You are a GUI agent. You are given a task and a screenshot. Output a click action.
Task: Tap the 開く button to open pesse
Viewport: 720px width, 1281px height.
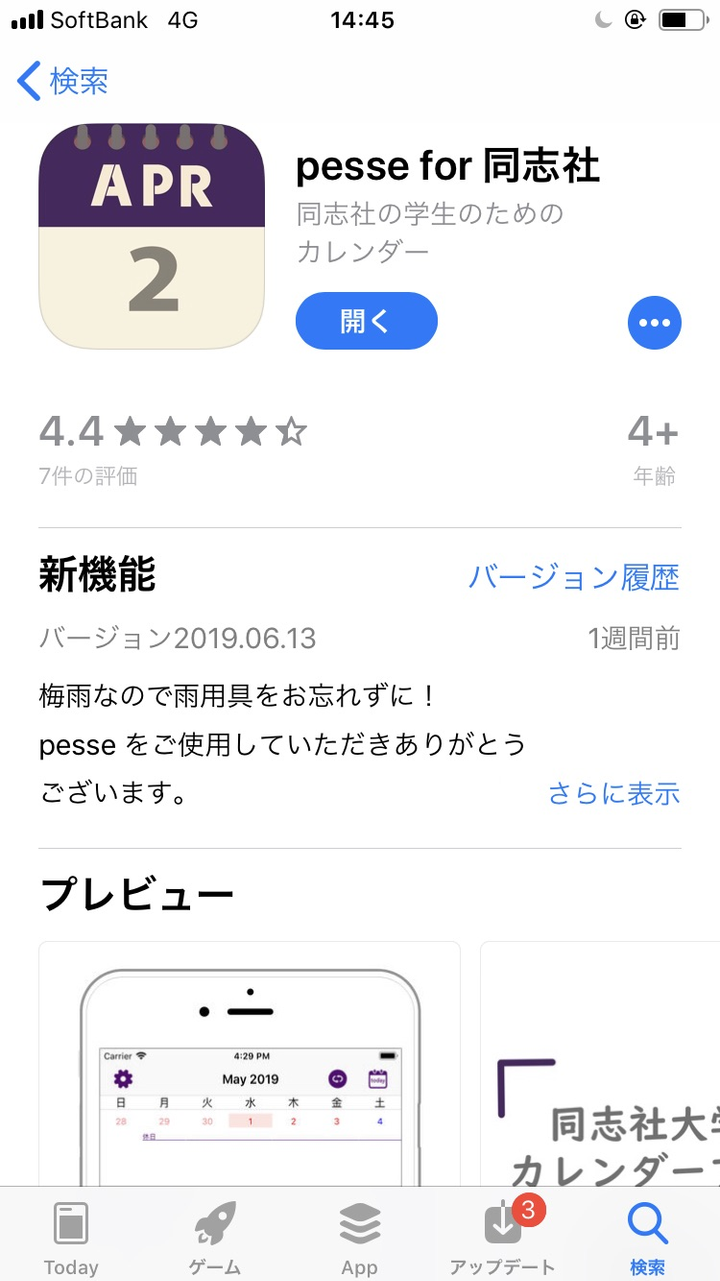[366, 321]
